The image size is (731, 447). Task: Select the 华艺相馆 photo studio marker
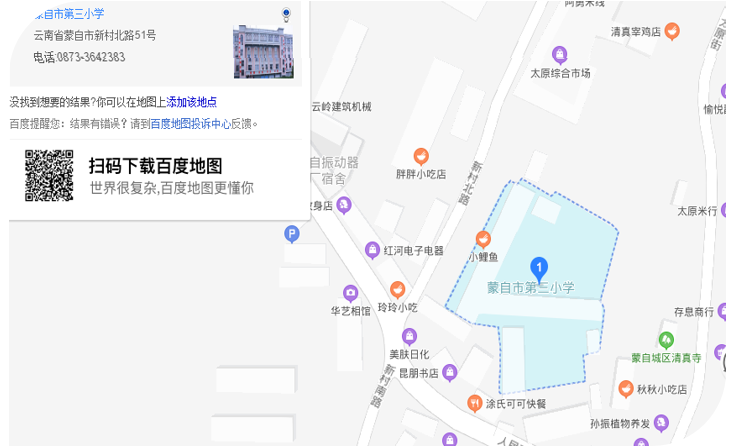tap(351, 293)
